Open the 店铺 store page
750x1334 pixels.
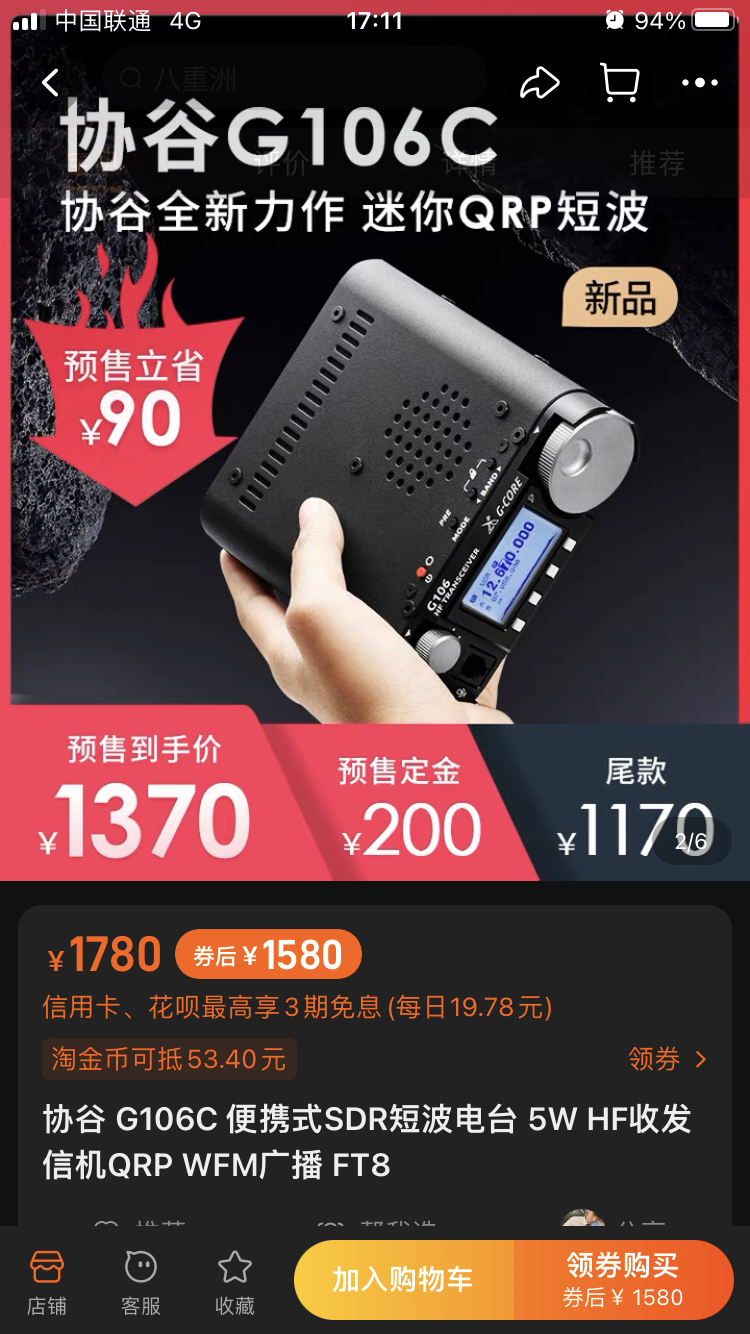coord(46,1282)
